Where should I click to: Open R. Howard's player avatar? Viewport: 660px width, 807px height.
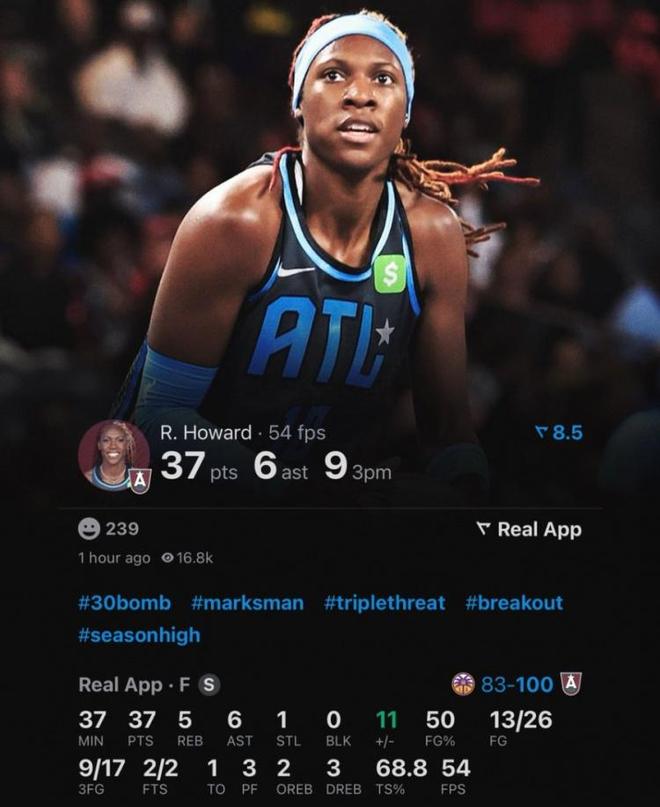114,455
